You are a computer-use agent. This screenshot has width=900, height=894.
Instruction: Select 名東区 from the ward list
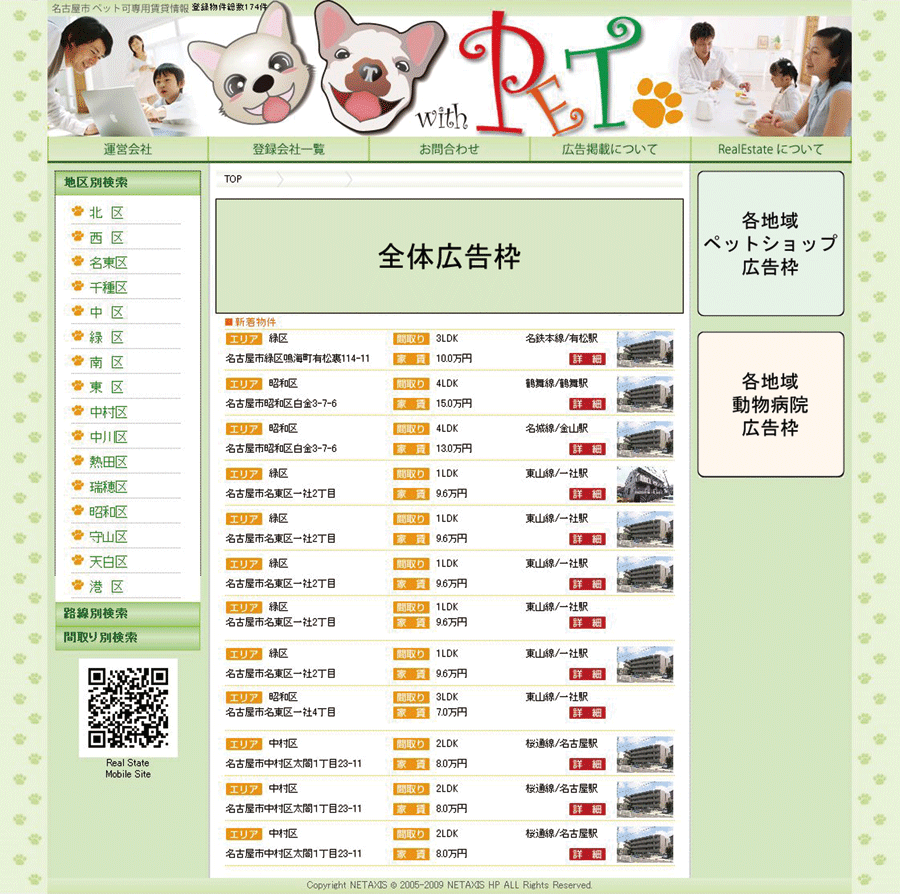[108, 263]
